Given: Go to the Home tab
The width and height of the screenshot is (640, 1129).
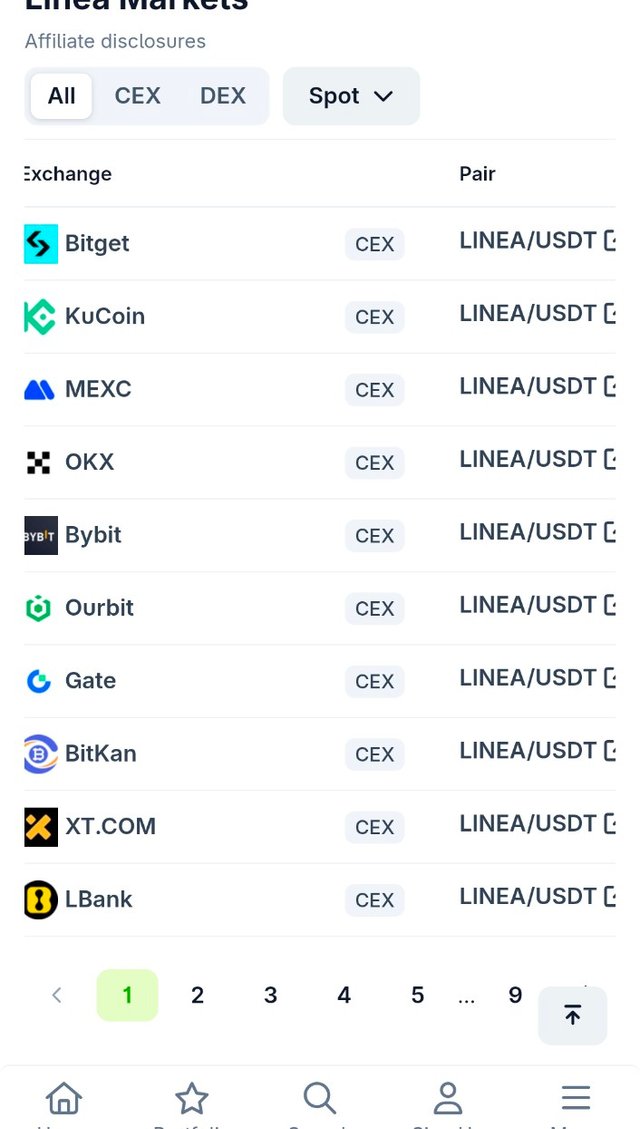Looking at the screenshot, I should coord(64,1102).
